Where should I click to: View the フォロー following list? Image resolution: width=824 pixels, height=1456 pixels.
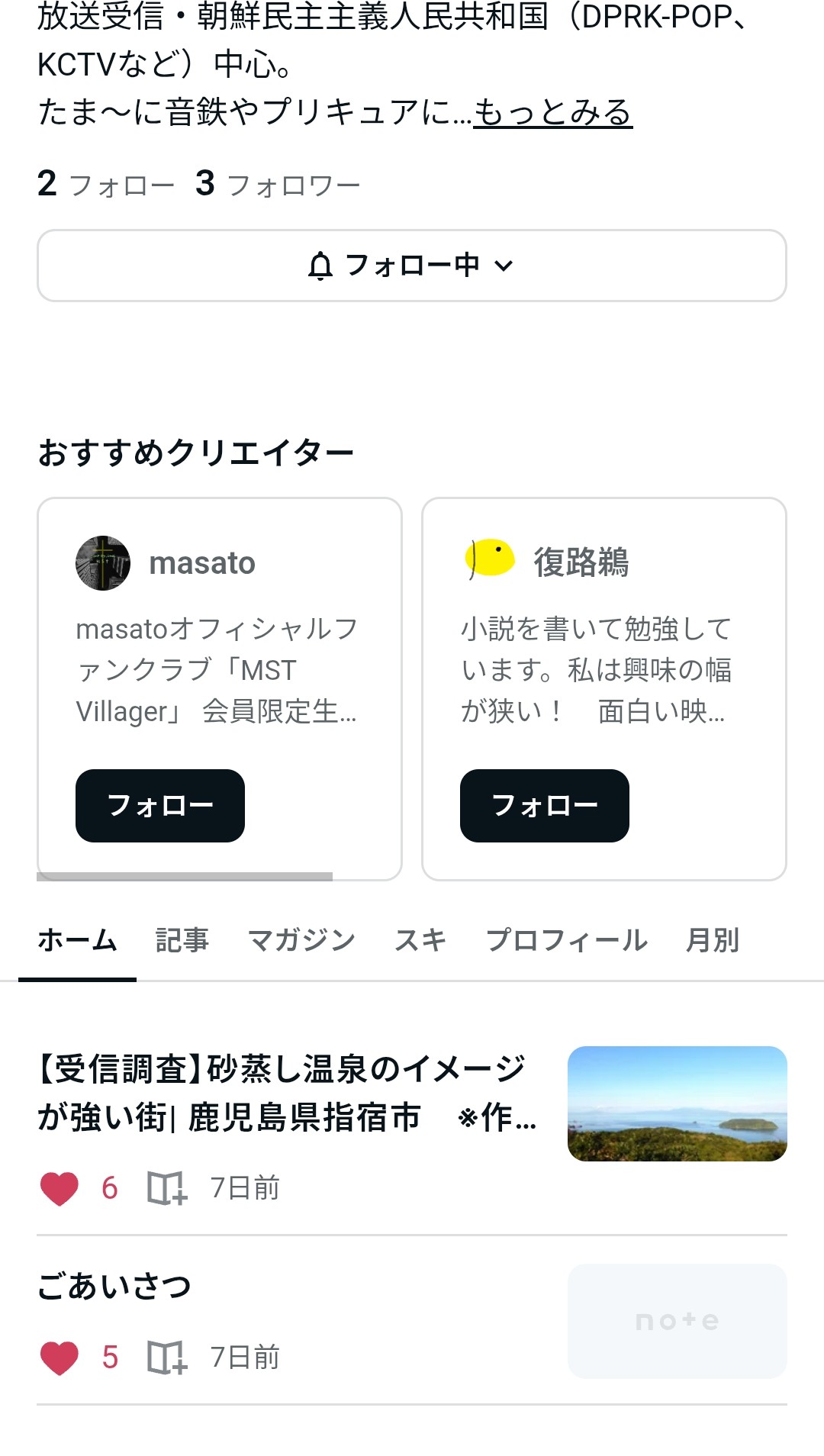pyautogui.click(x=106, y=184)
